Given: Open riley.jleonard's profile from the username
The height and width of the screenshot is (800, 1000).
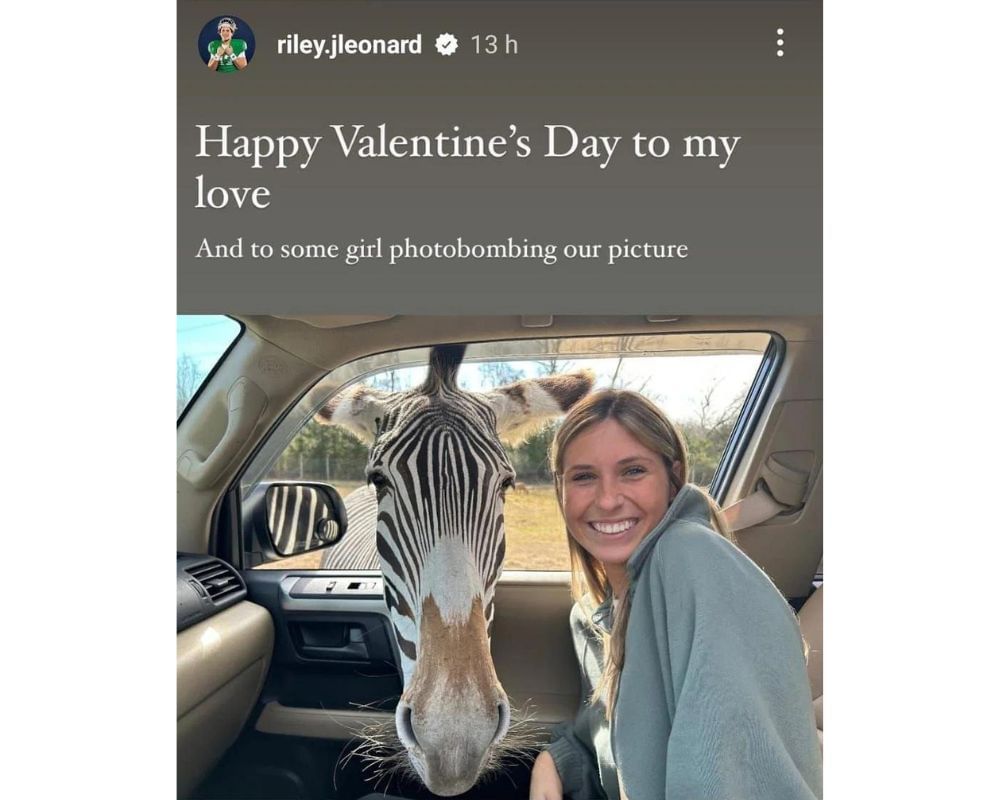Looking at the screenshot, I should 348,45.
